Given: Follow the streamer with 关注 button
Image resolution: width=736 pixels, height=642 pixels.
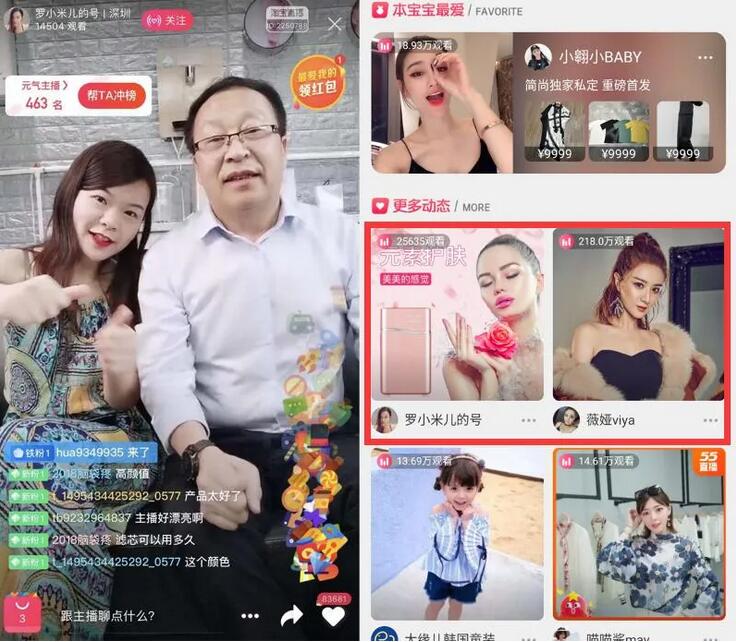Looking at the screenshot, I should tap(168, 20).
